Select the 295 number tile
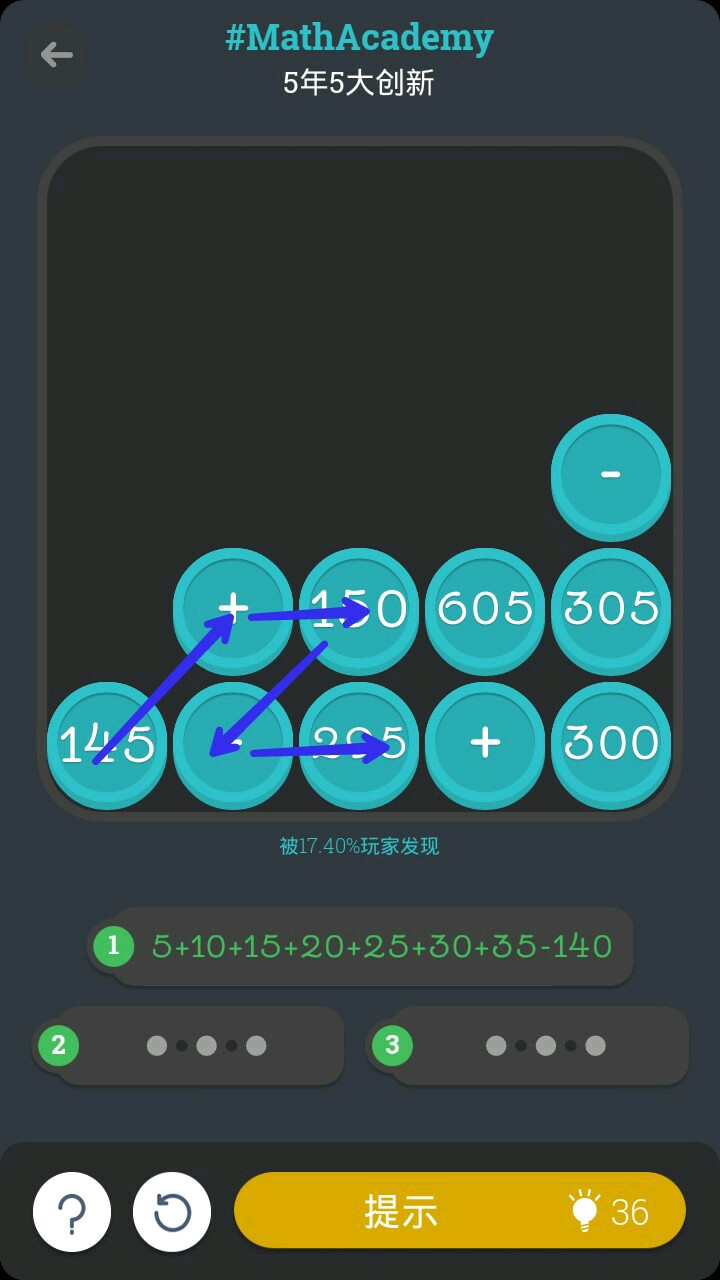 point(359,742)
